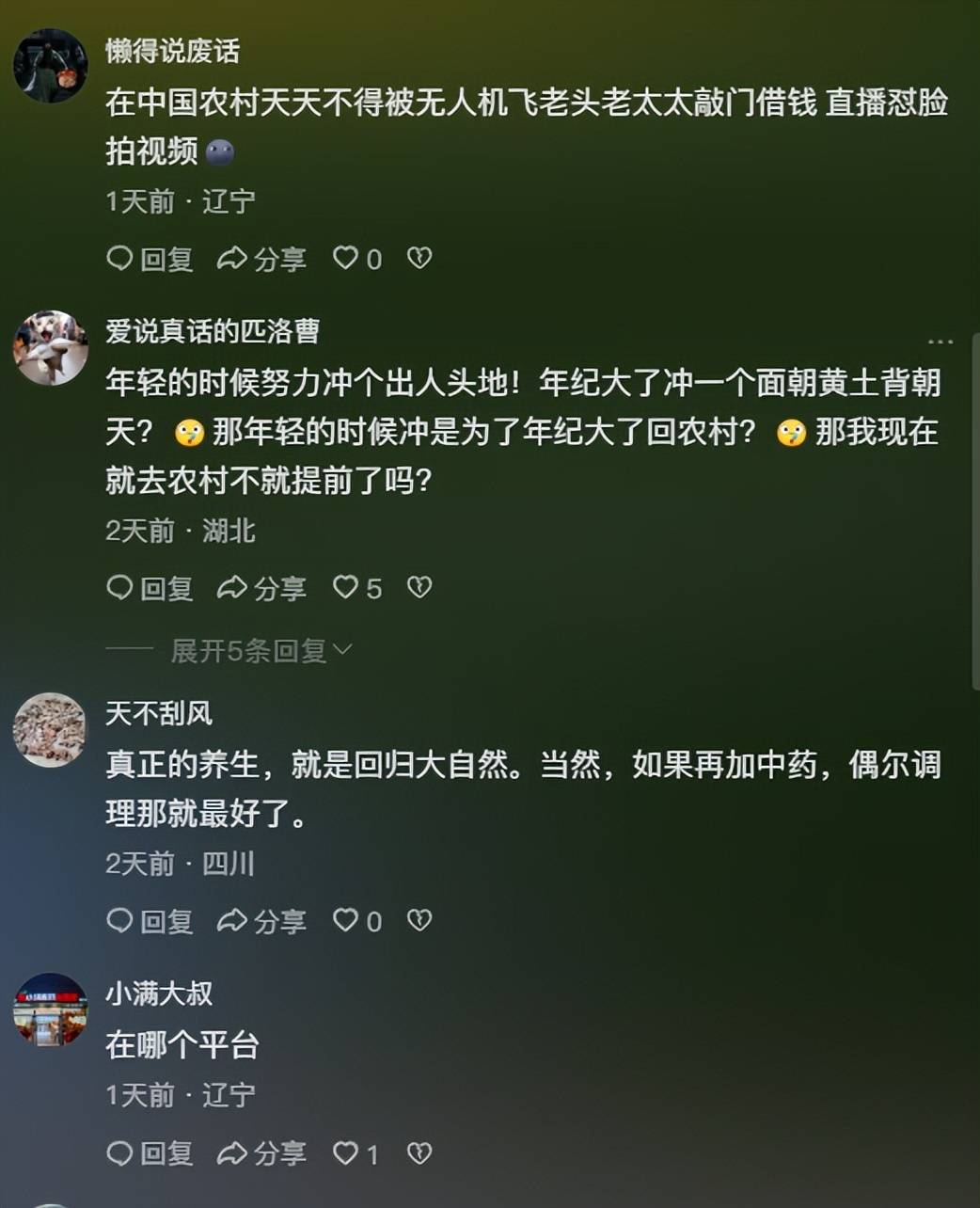The width and height of the screenshot is (980, 1208).
Task: Reply to 爱说真话的匹洛曹's comment
Action: pos(149,588)
